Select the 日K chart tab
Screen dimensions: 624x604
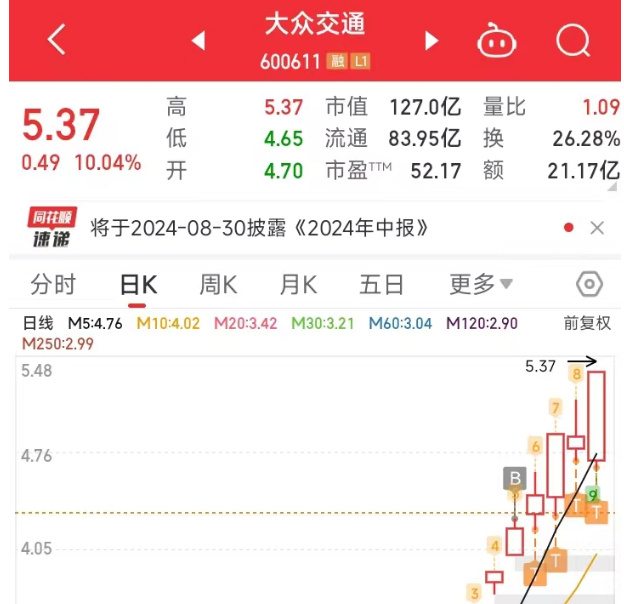pyautogui.click(x=138, y=284)
